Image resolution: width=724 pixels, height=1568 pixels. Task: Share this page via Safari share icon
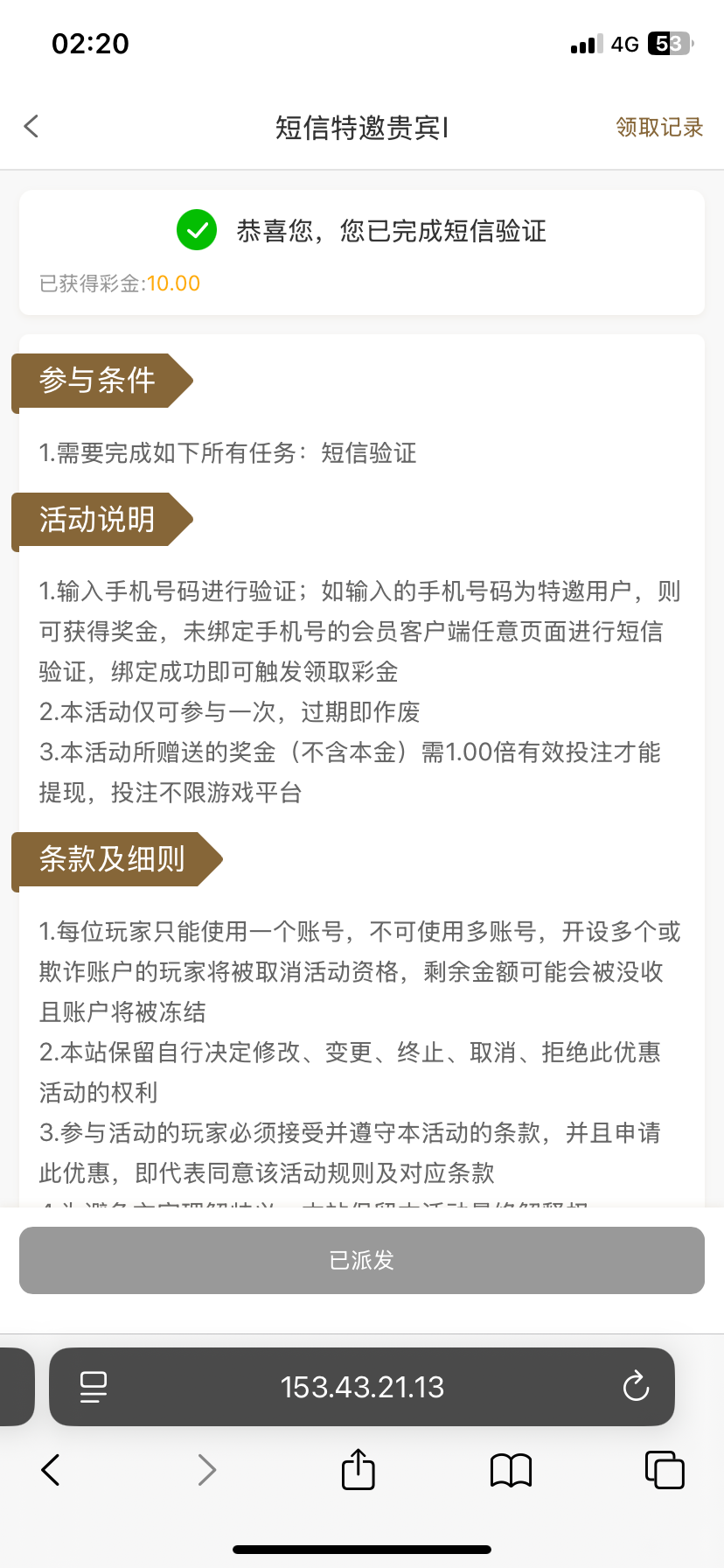[x=358, y=1470]
